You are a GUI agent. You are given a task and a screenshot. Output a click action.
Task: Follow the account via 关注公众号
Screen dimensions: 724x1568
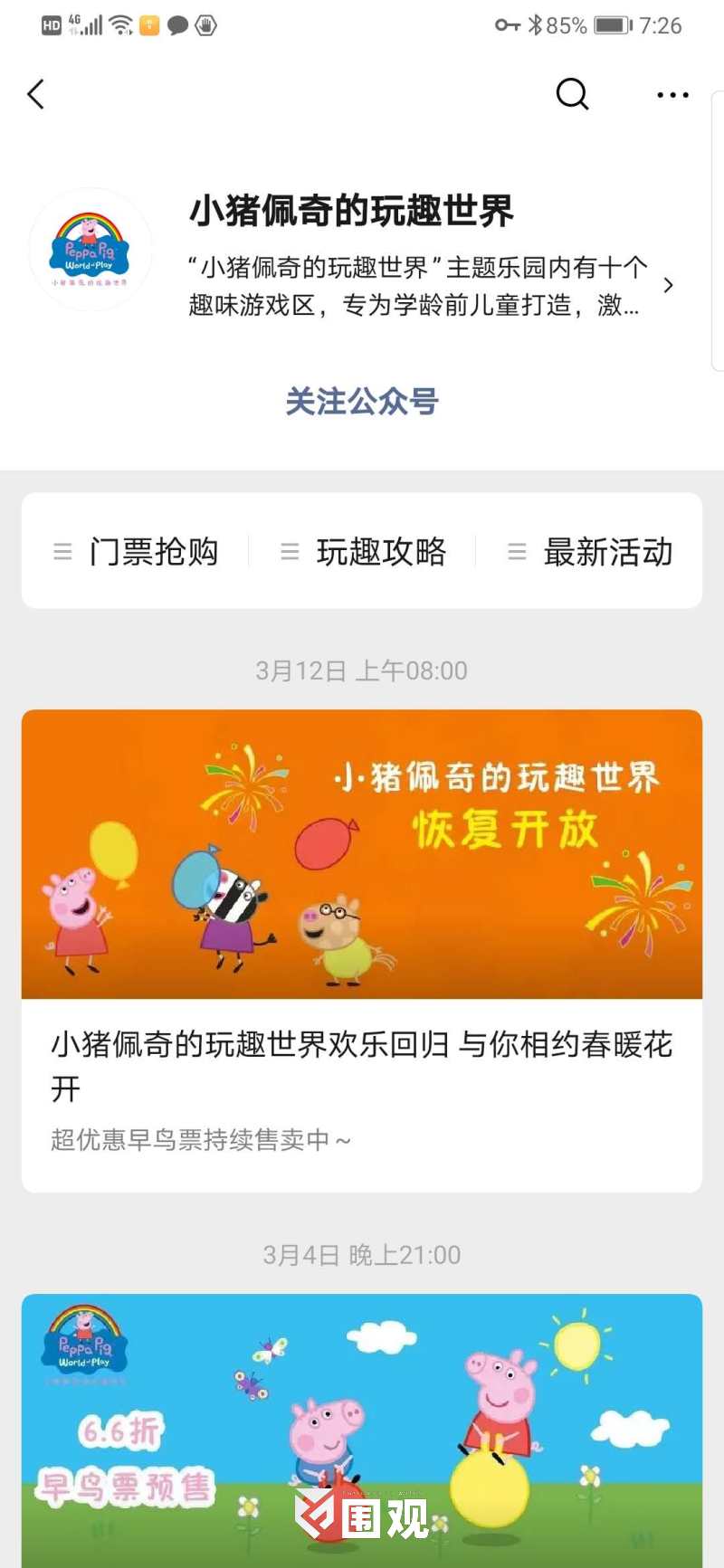click(x=362, y=402)
